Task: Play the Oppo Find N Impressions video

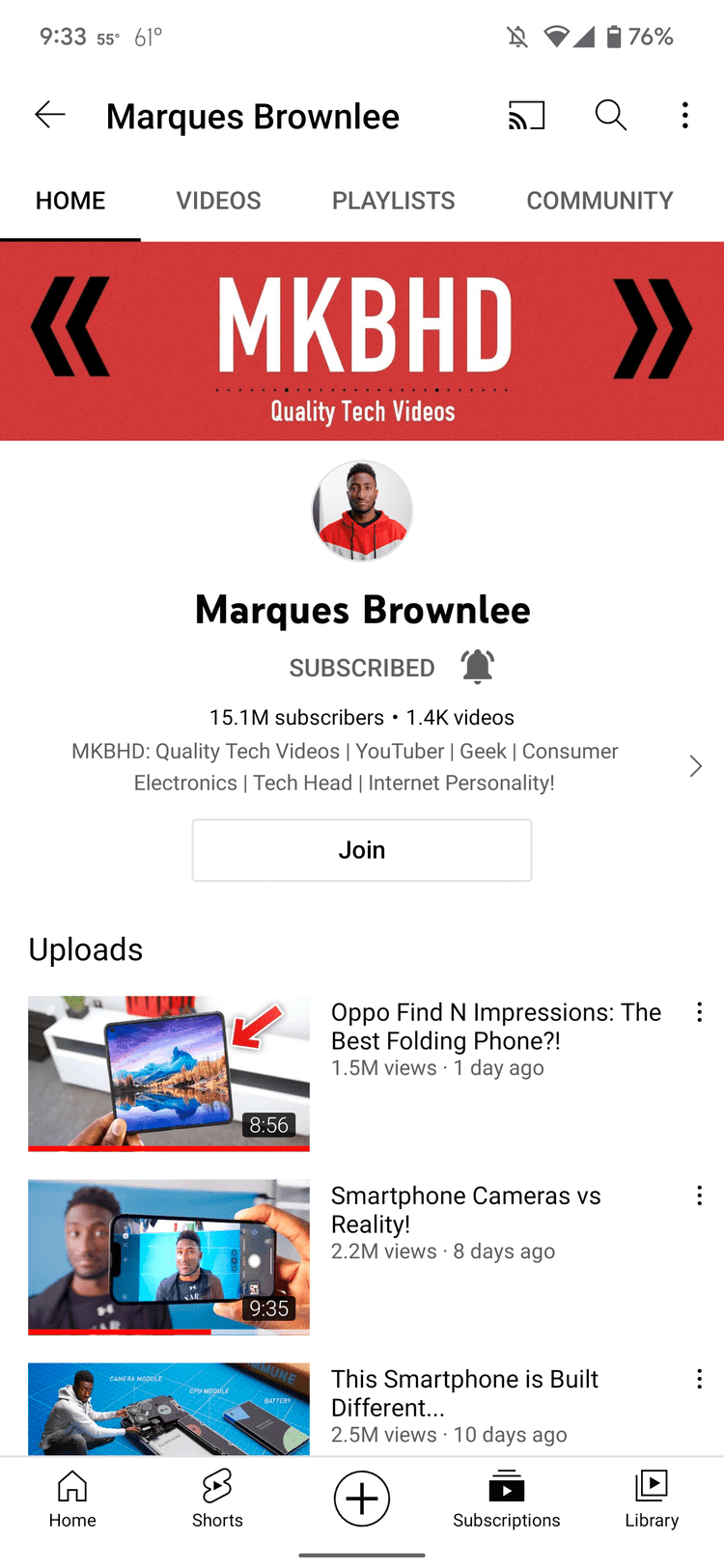Action: coord(169,1073)
